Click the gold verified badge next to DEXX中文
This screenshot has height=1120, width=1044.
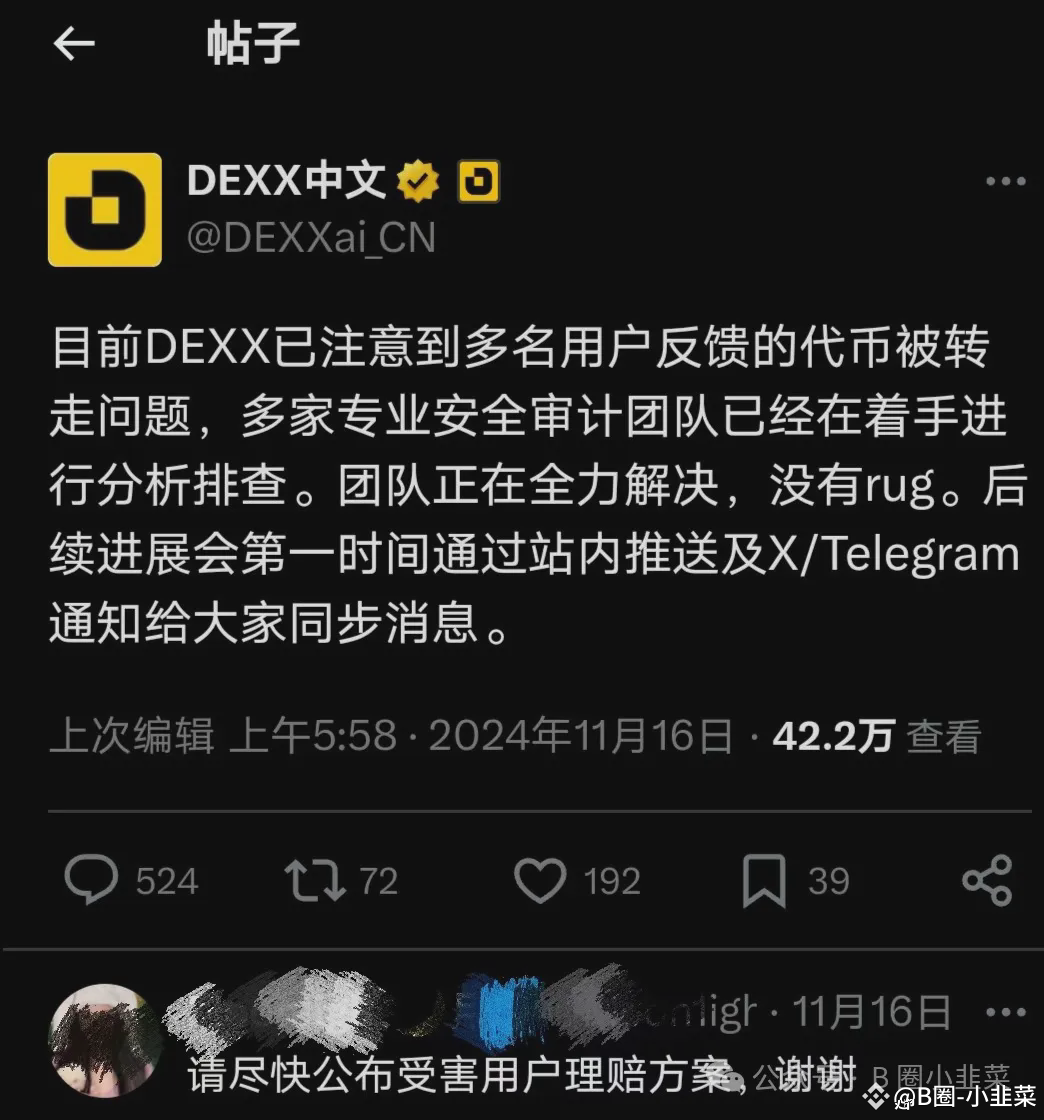[x=419, y=180]
